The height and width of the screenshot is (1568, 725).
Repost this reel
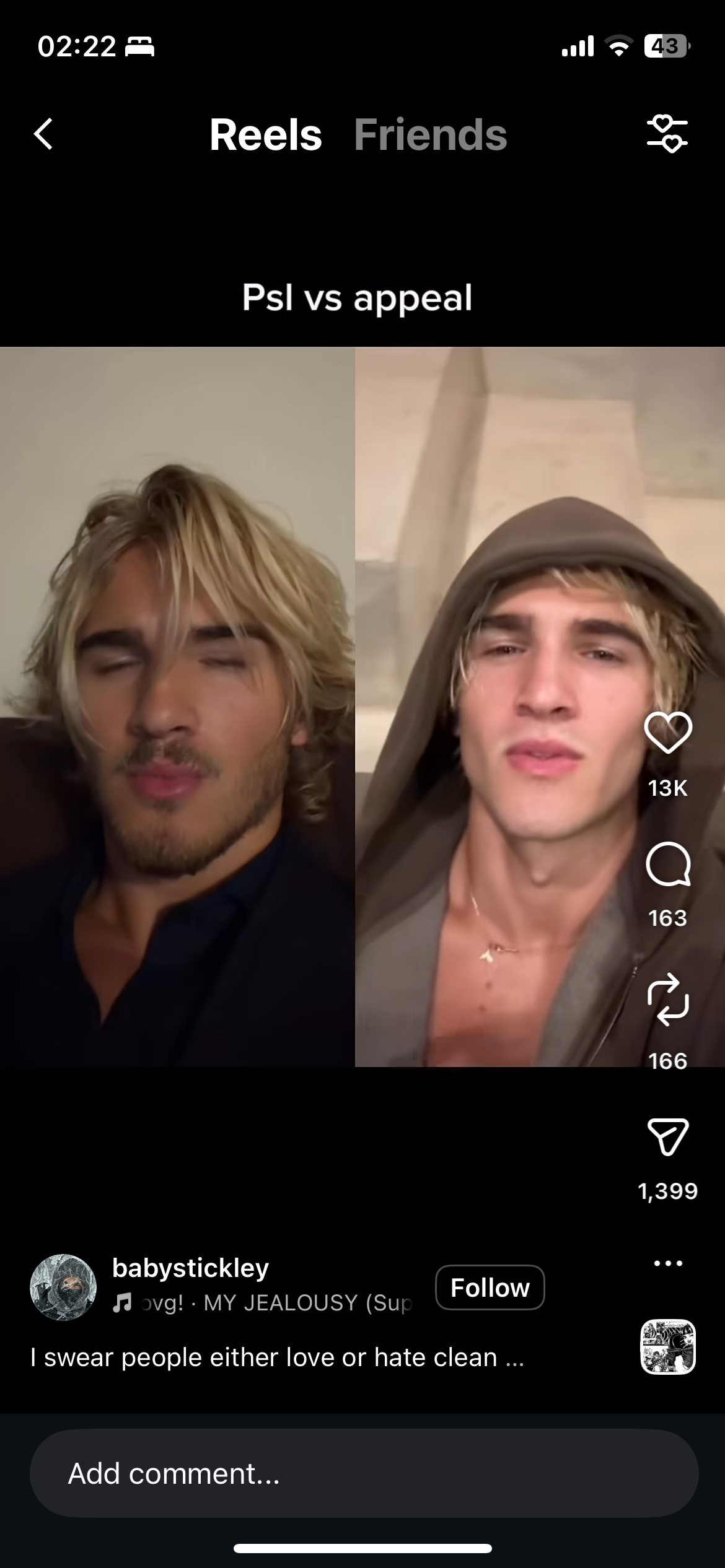coord(667,999)
